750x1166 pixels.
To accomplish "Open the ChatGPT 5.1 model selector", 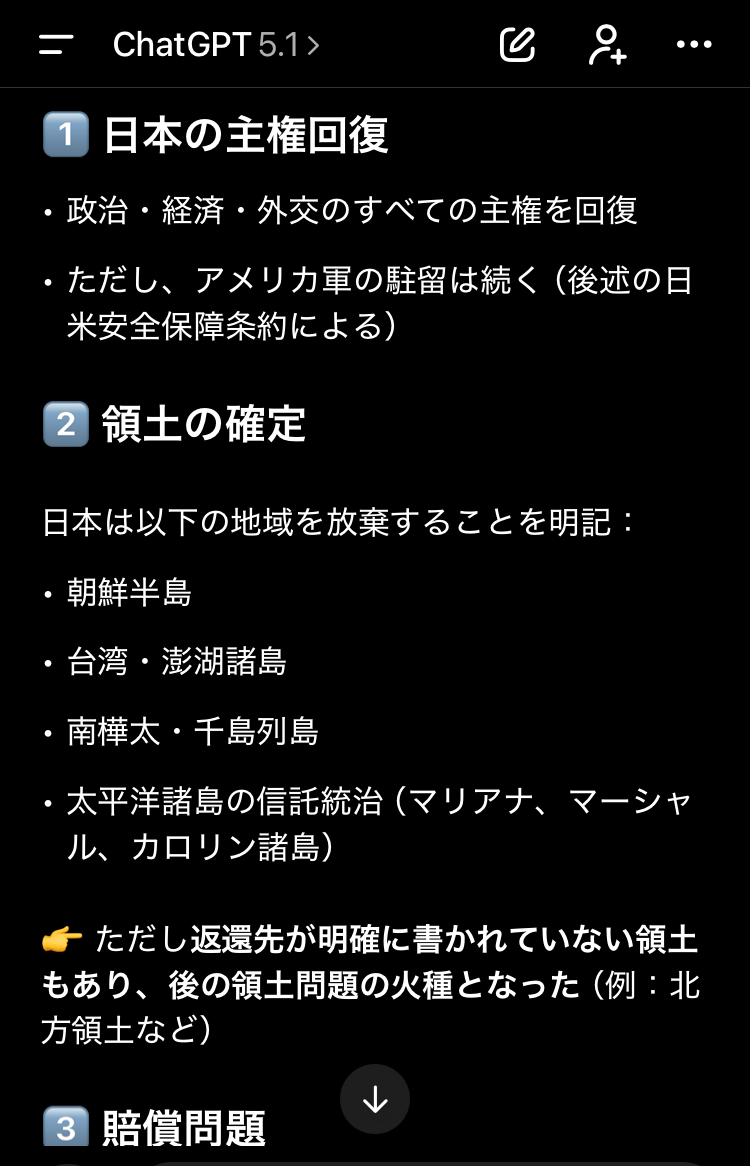I will click(x=216, y=45).
